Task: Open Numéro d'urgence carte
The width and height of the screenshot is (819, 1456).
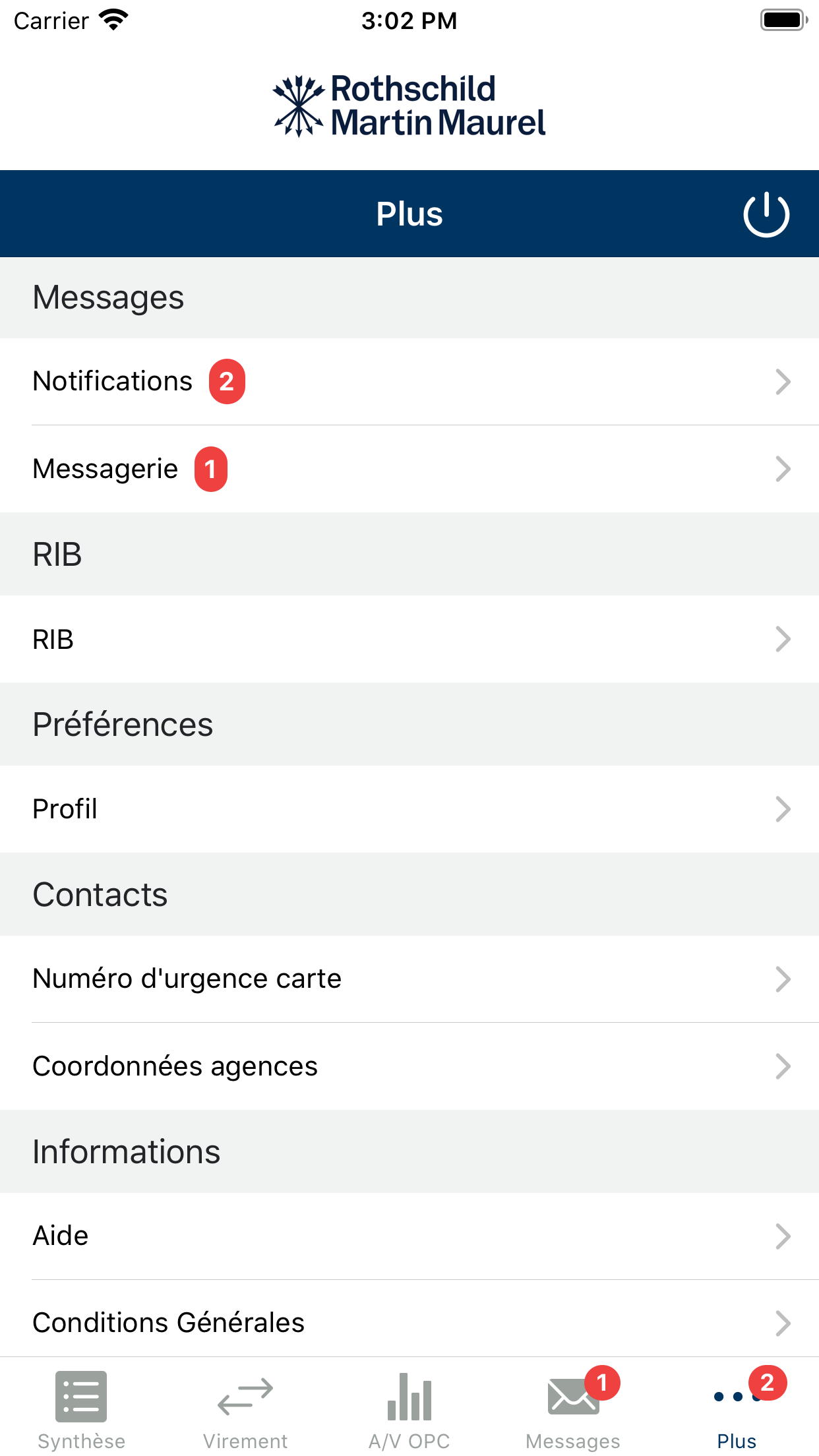Action: 409,979
